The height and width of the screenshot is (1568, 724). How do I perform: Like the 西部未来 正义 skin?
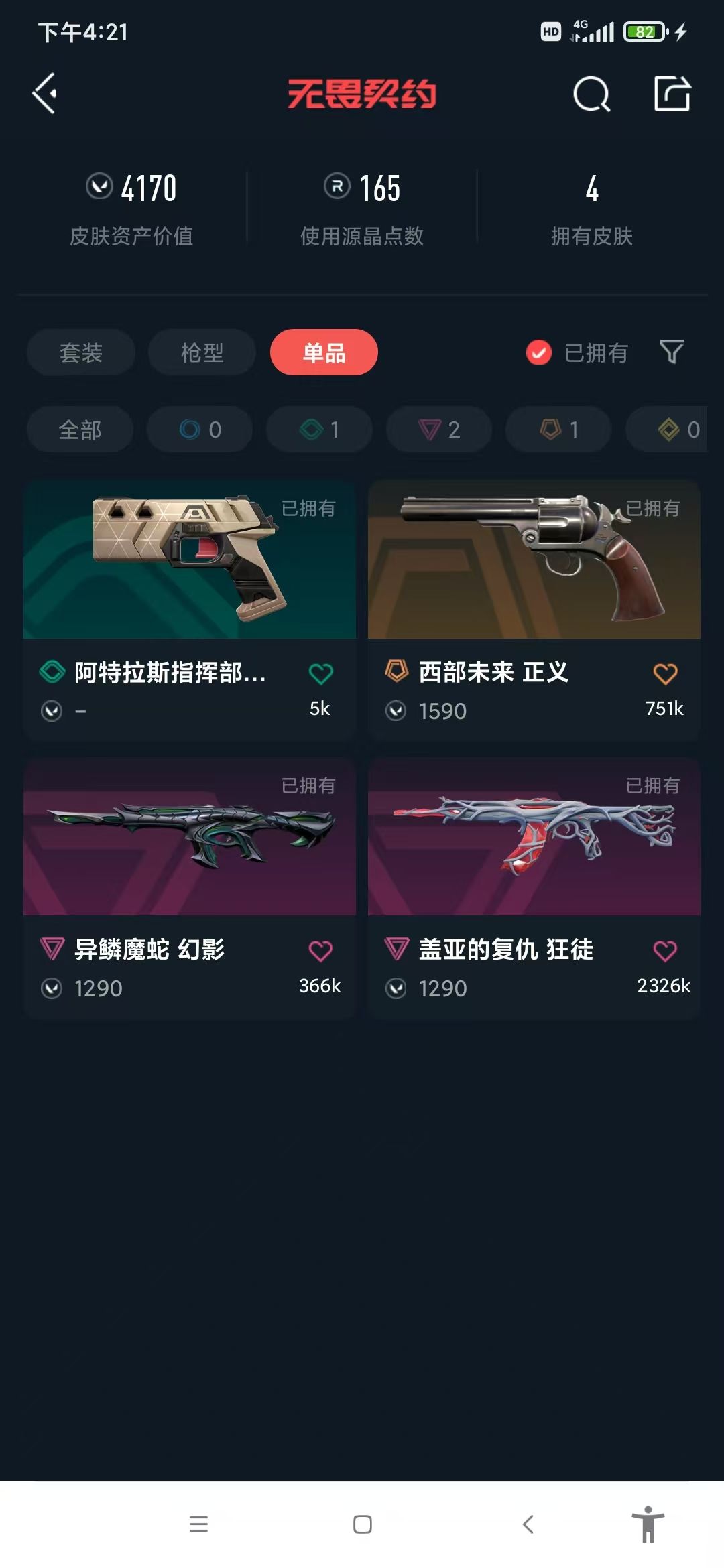coord(665,673)
